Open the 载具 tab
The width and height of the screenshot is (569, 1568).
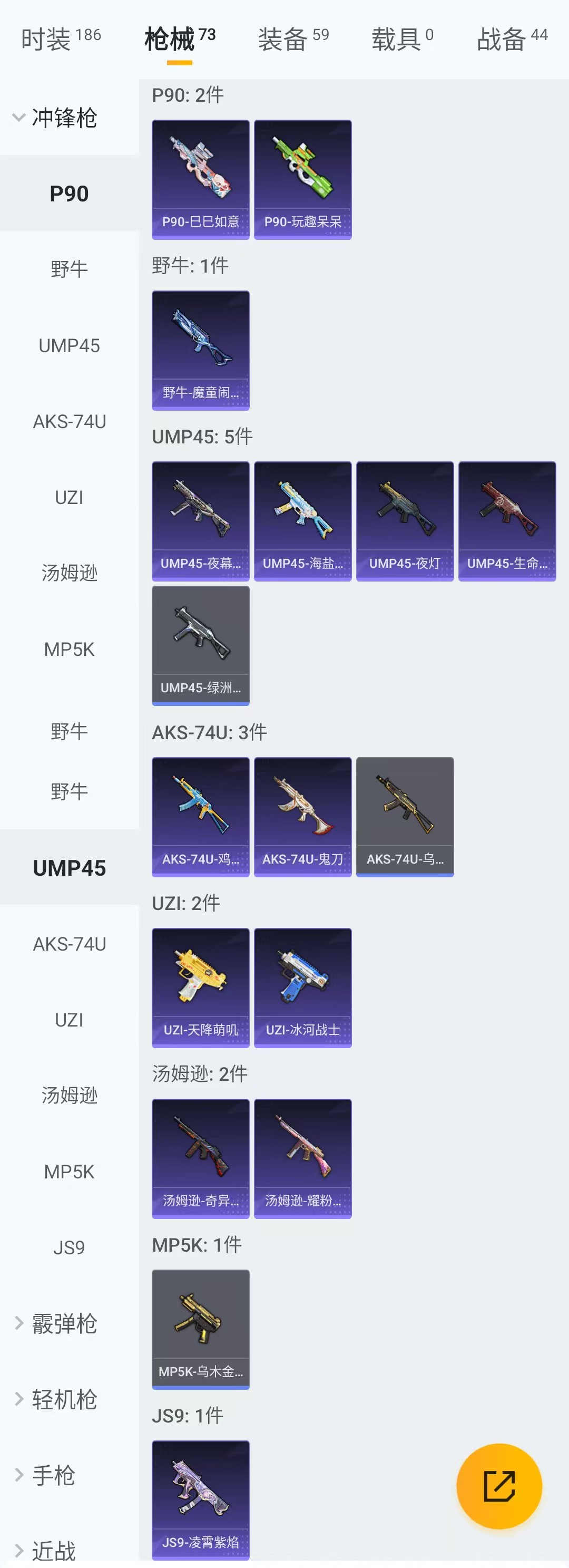(401, 39)
